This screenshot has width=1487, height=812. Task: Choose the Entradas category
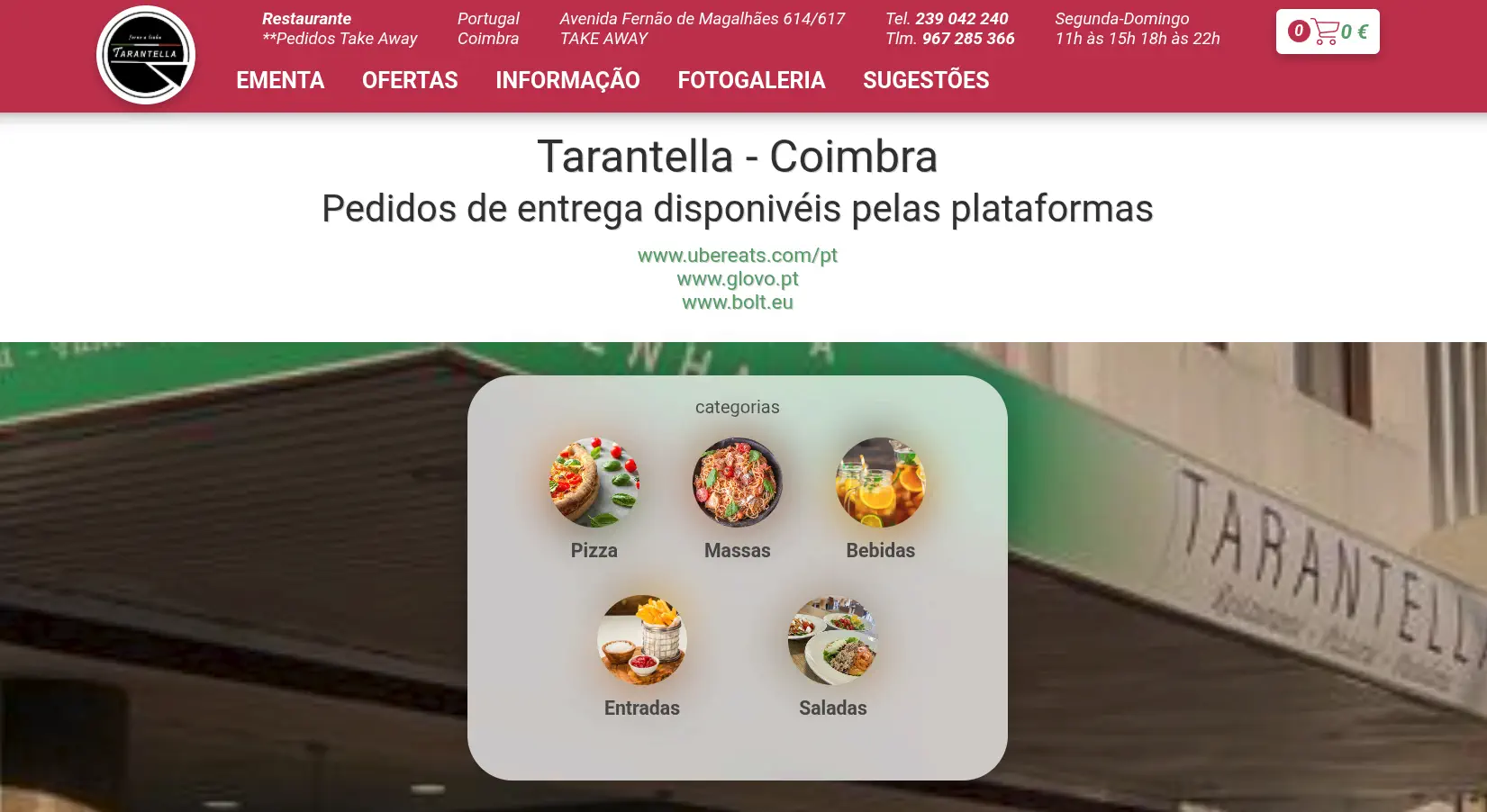pyautogui.click(x=642, y=641)
